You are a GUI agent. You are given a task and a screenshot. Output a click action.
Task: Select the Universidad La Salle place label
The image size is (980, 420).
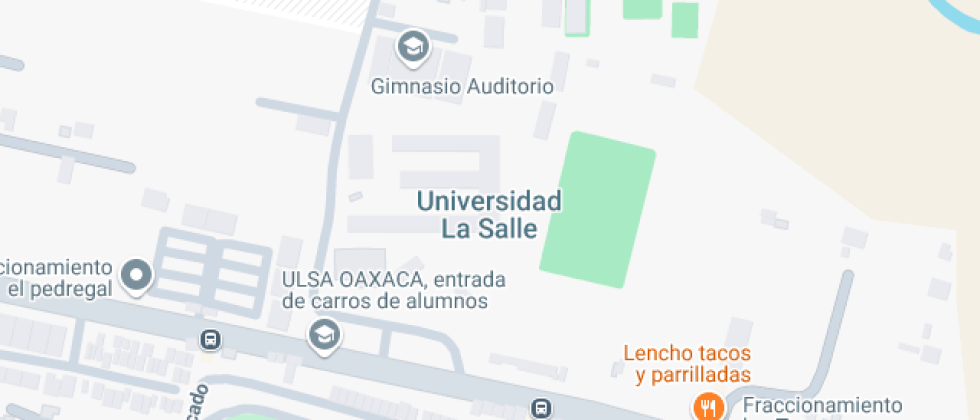point(489,215)
